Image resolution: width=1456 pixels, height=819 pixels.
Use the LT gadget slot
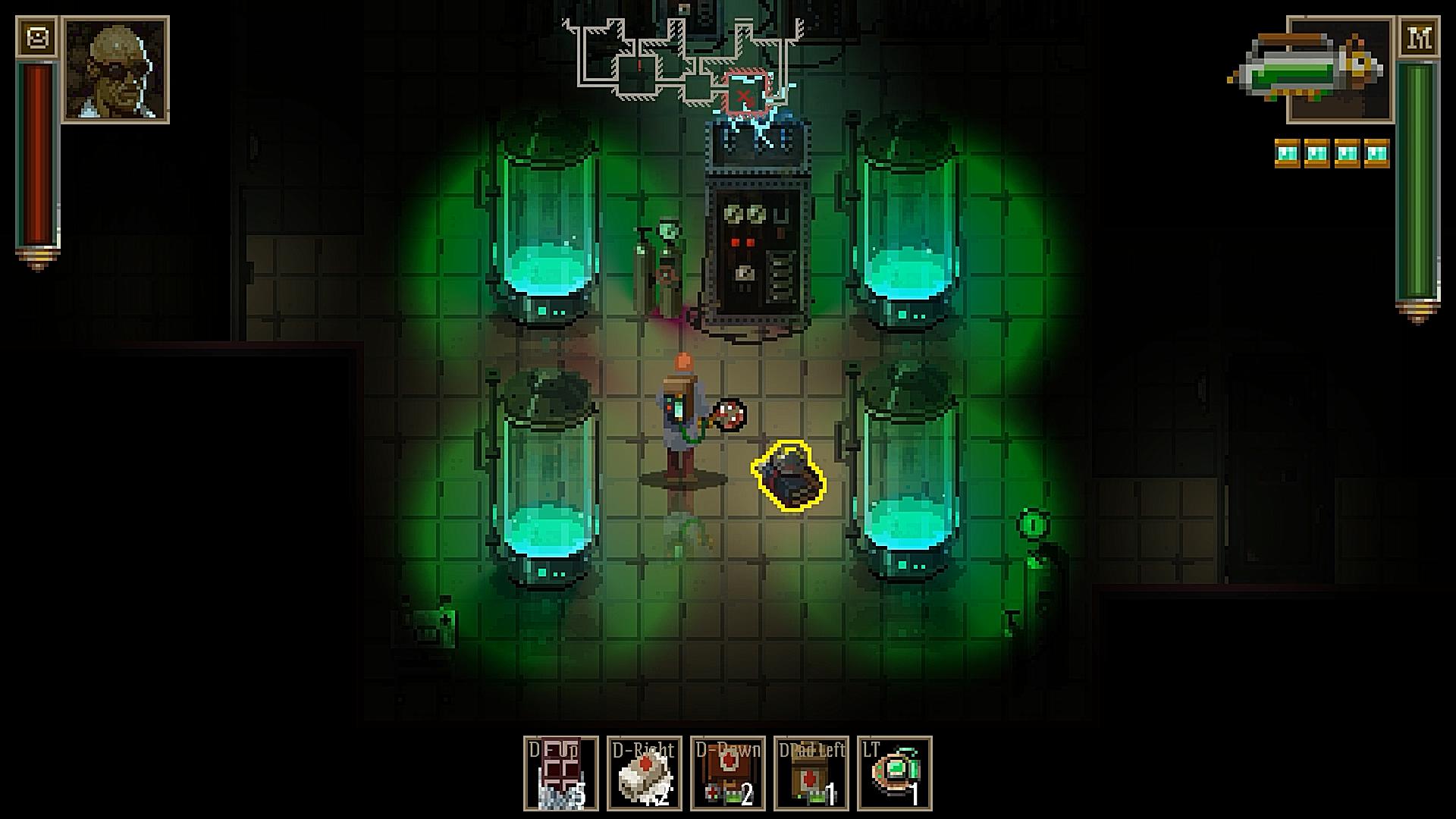click(x=895, y=773)
